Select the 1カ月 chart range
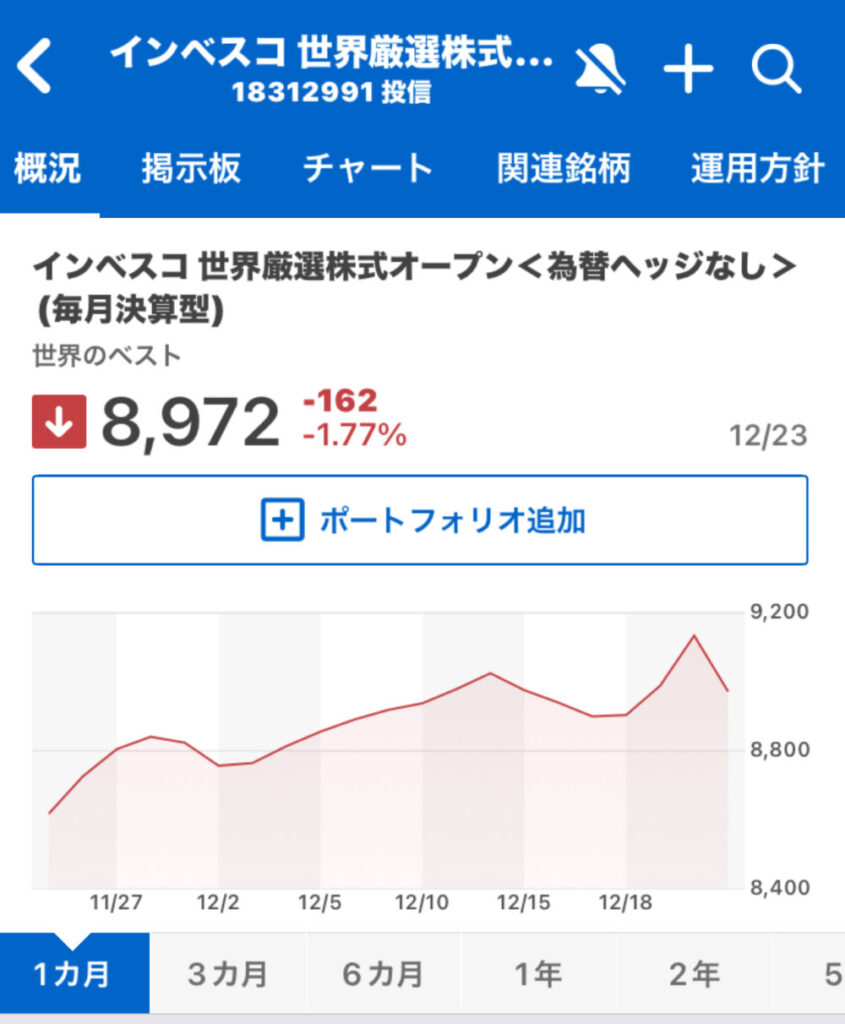Image resolution: width=845 pixels, height=1024 pixels. pyautogui.click(x=72, y=974)
